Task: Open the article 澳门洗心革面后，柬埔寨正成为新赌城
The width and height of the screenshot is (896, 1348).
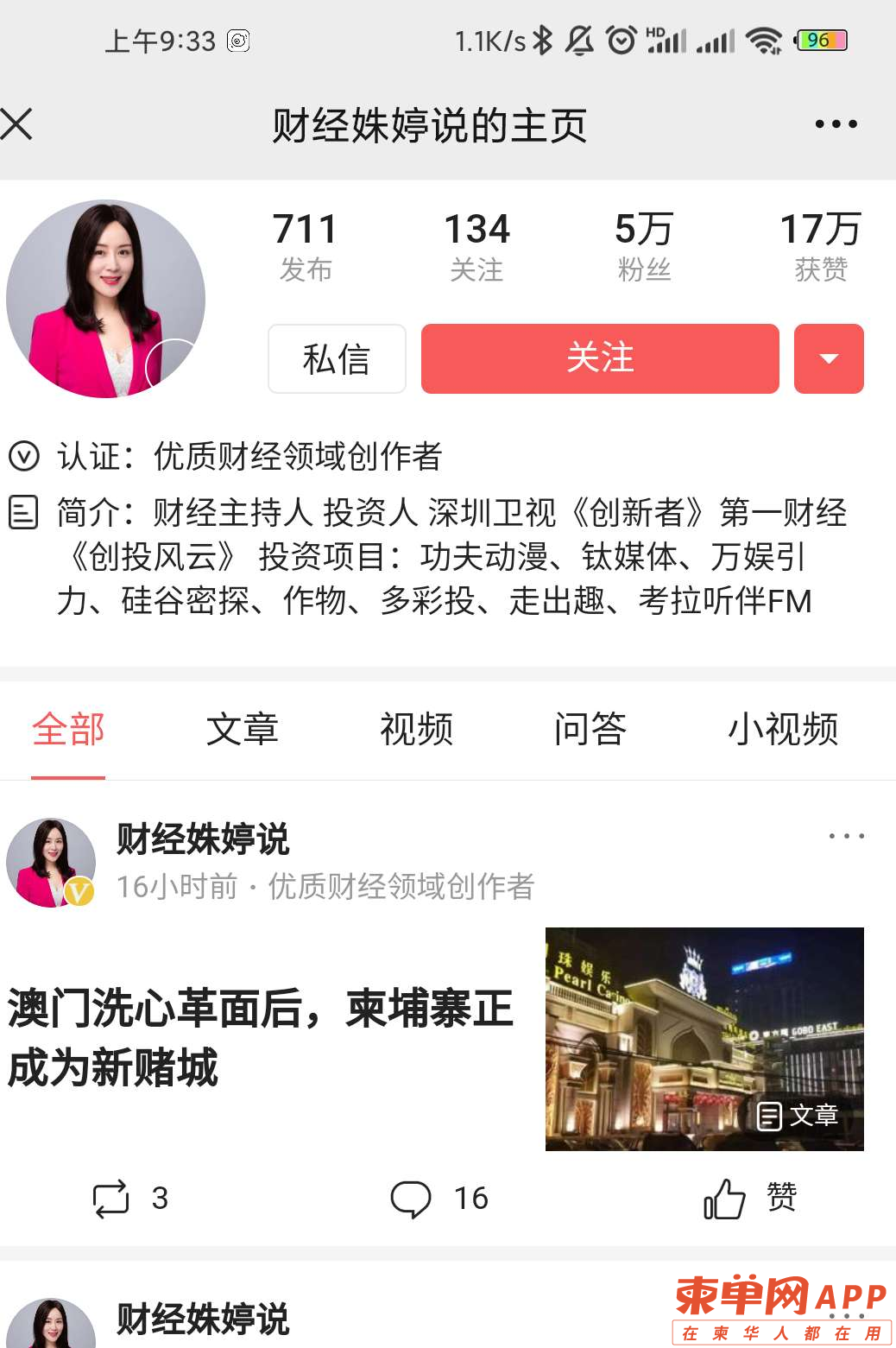Action: (x=259, y=1037)
